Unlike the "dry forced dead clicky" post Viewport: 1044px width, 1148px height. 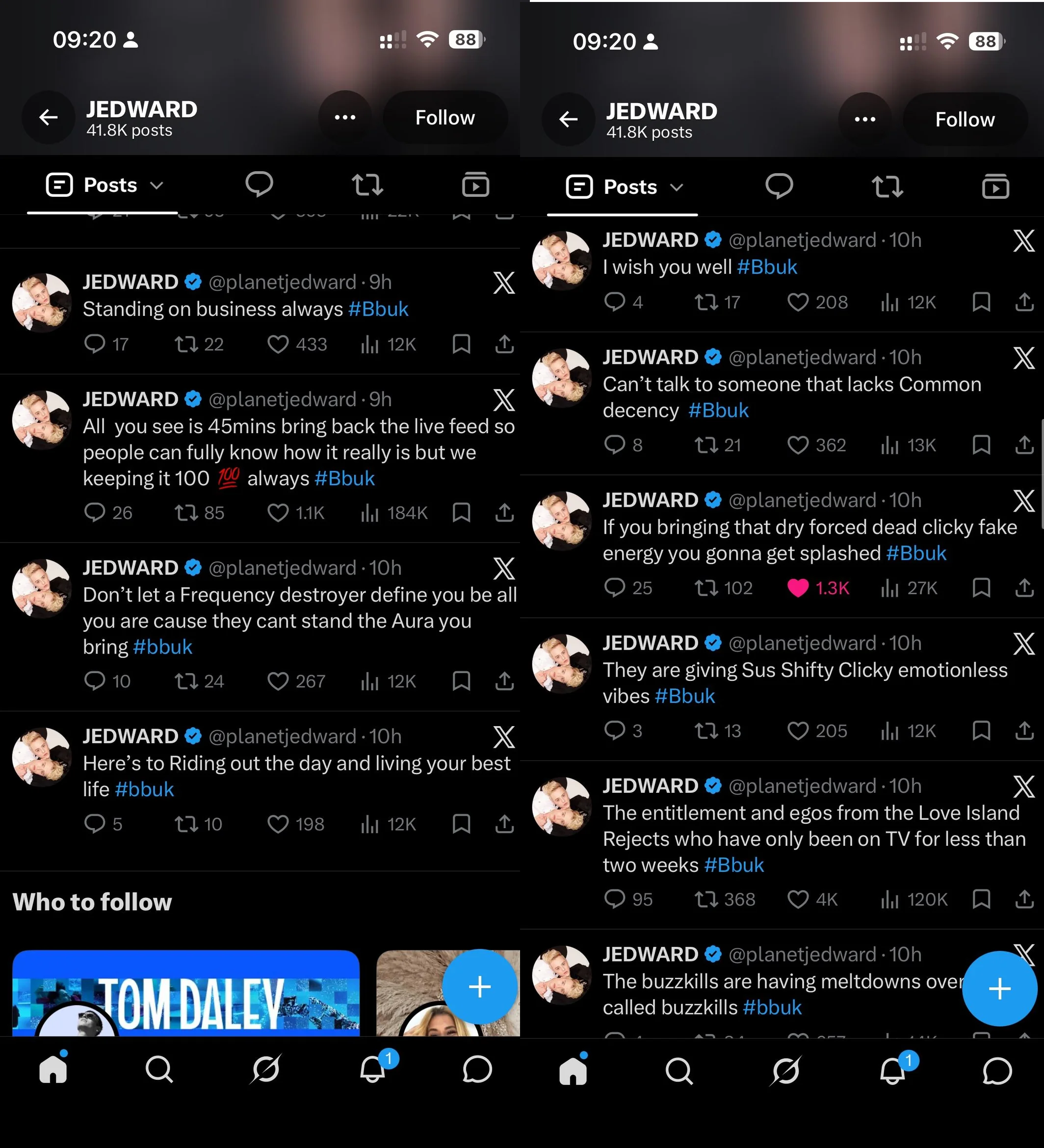click(797, 588)
